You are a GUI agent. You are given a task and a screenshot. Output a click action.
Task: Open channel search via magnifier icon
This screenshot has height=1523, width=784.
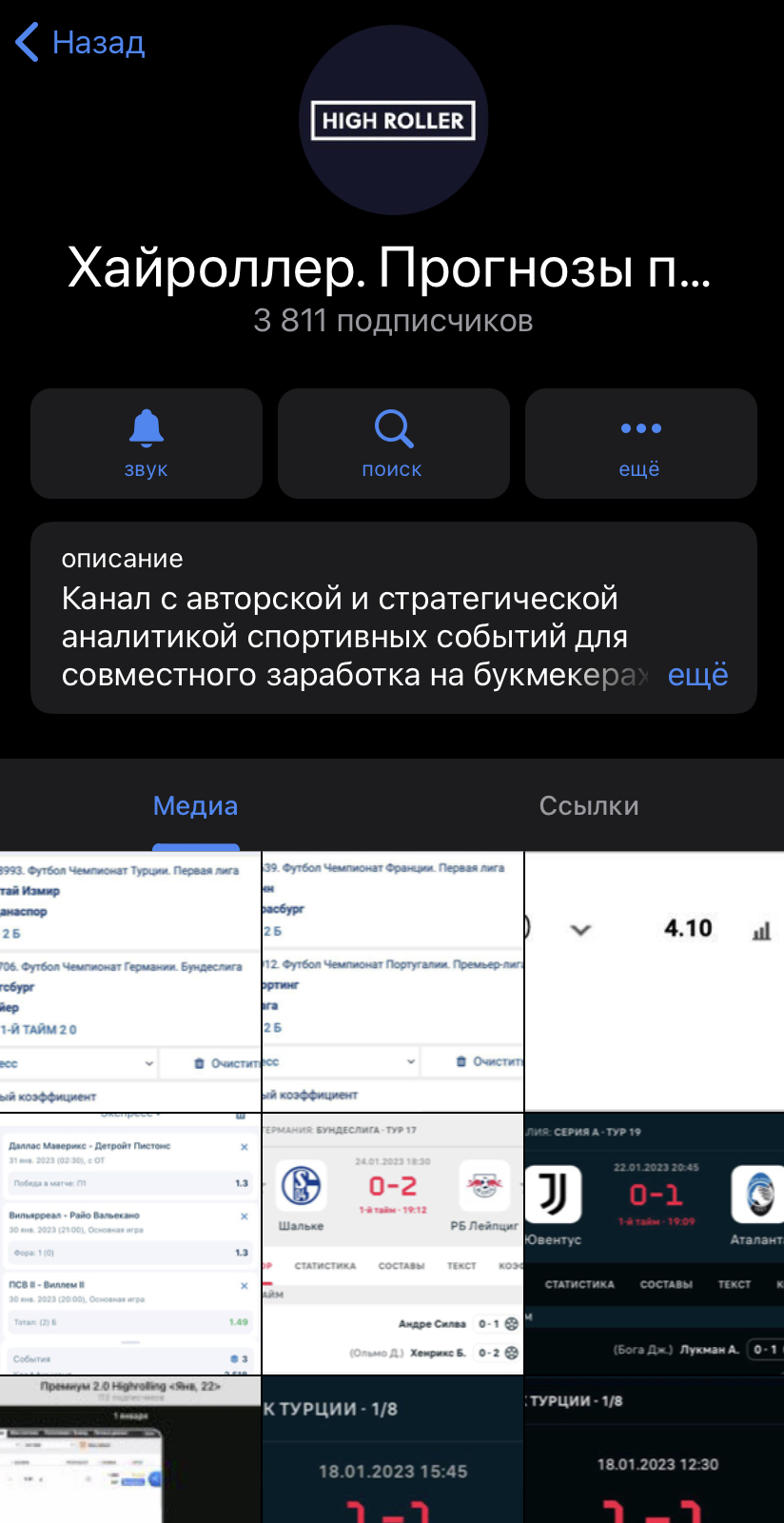coord(393,429)
